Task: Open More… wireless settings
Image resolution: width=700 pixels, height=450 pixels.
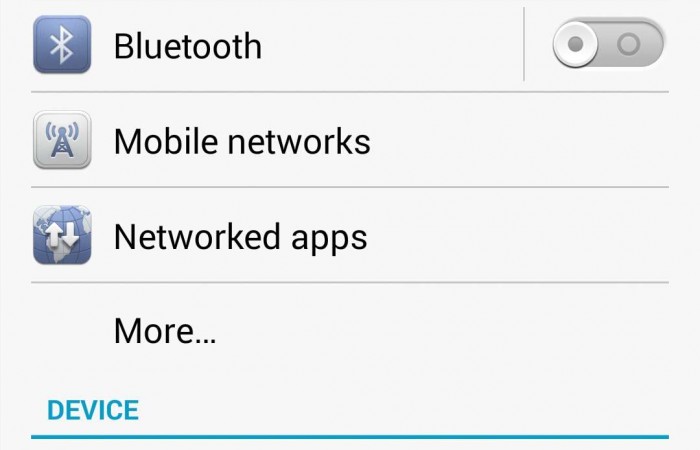Action: click(x=165, y=331)
